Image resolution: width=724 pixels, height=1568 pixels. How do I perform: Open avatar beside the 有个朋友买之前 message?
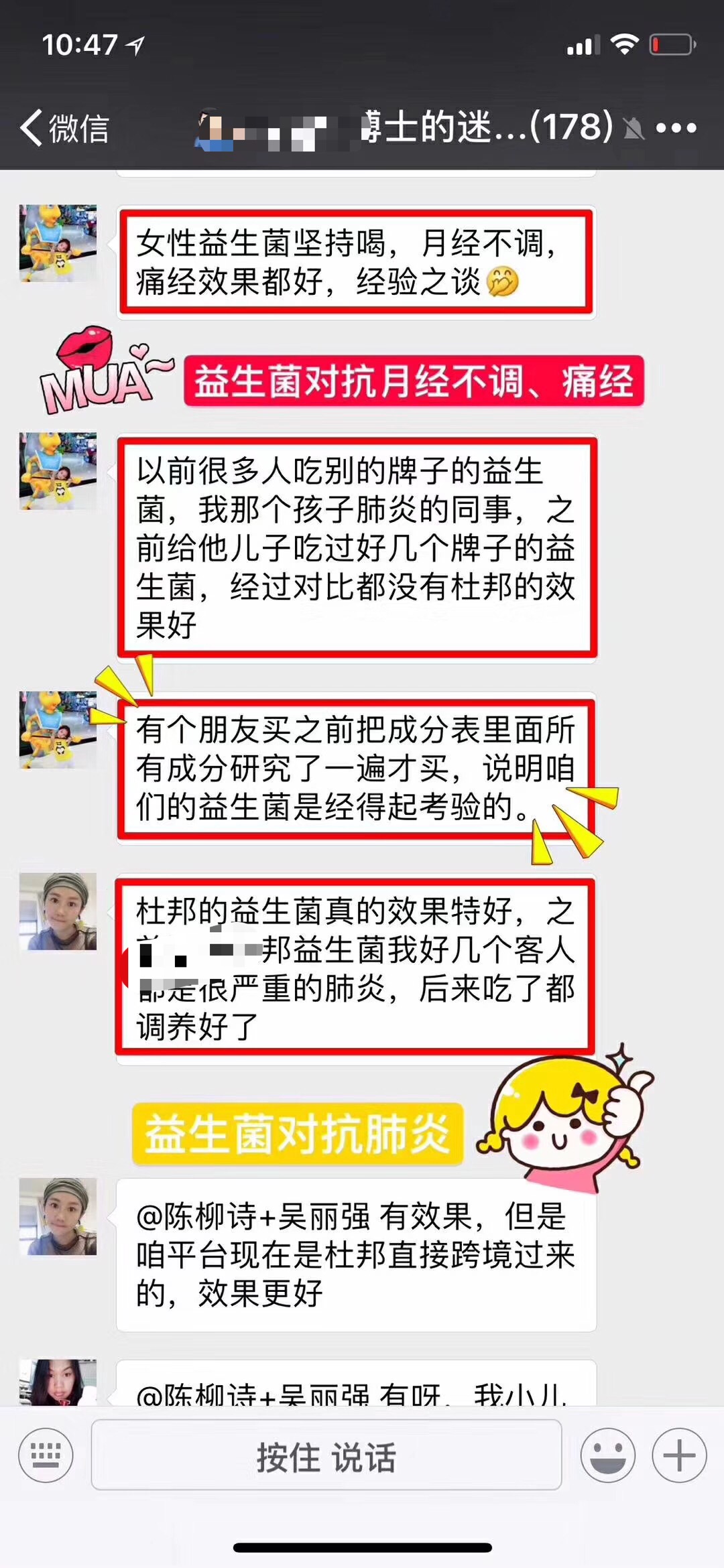[58, 730]
